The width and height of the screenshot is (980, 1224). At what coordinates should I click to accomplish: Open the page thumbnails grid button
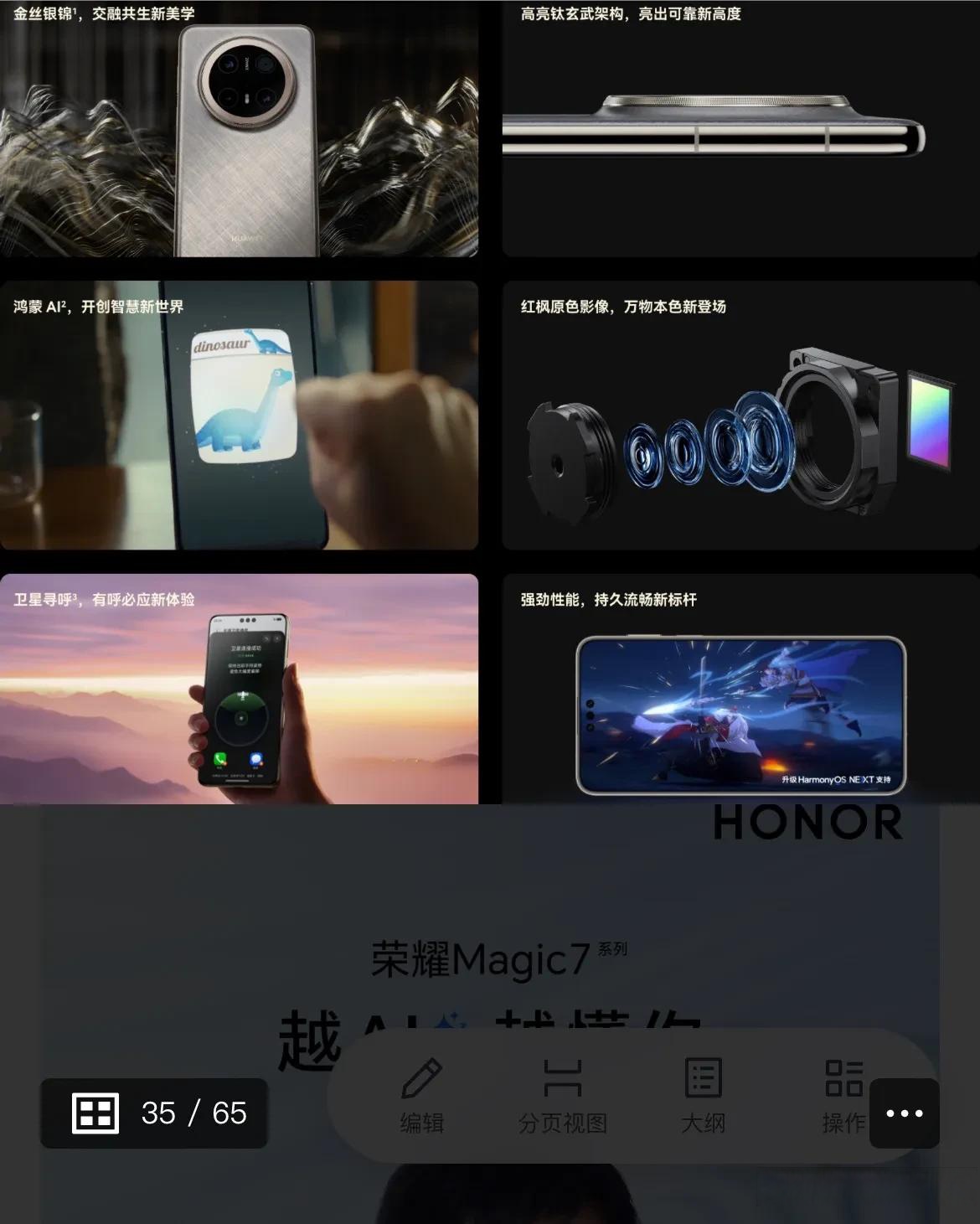click(x=95, y=1113)
